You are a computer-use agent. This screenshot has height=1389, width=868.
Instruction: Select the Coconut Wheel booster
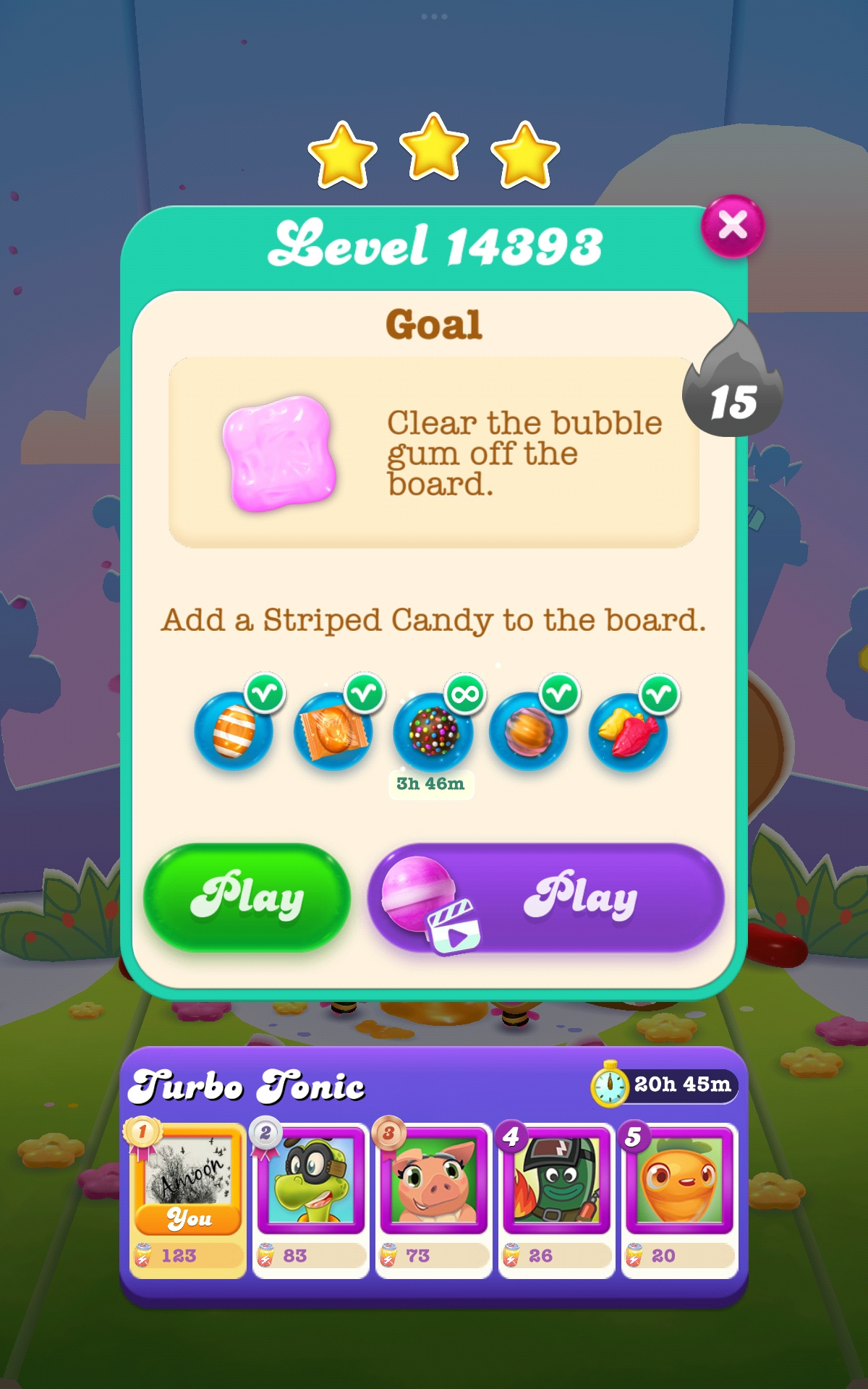(529, 731)
